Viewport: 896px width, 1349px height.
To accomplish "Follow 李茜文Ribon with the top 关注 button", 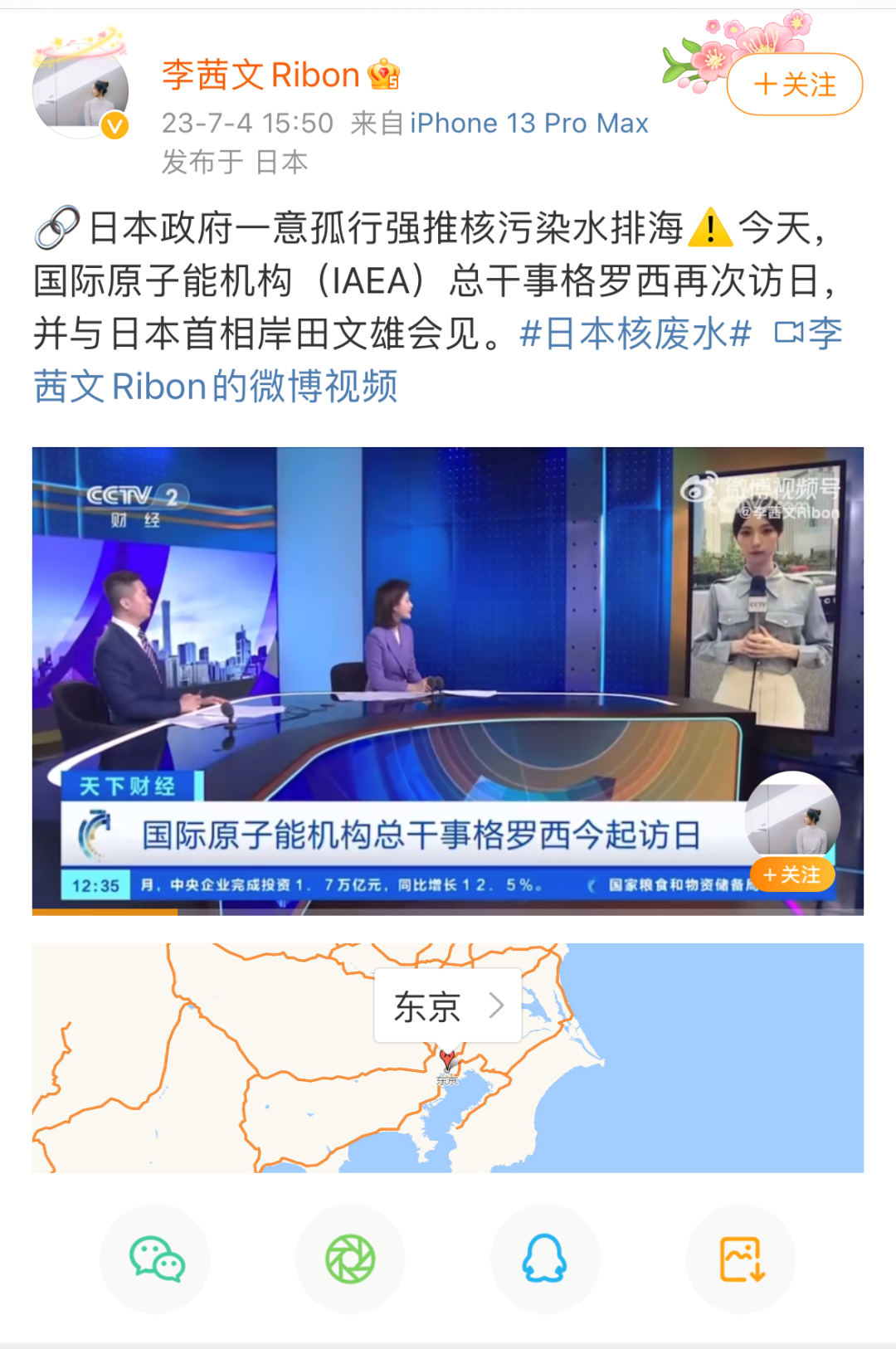I will point(794,85).
